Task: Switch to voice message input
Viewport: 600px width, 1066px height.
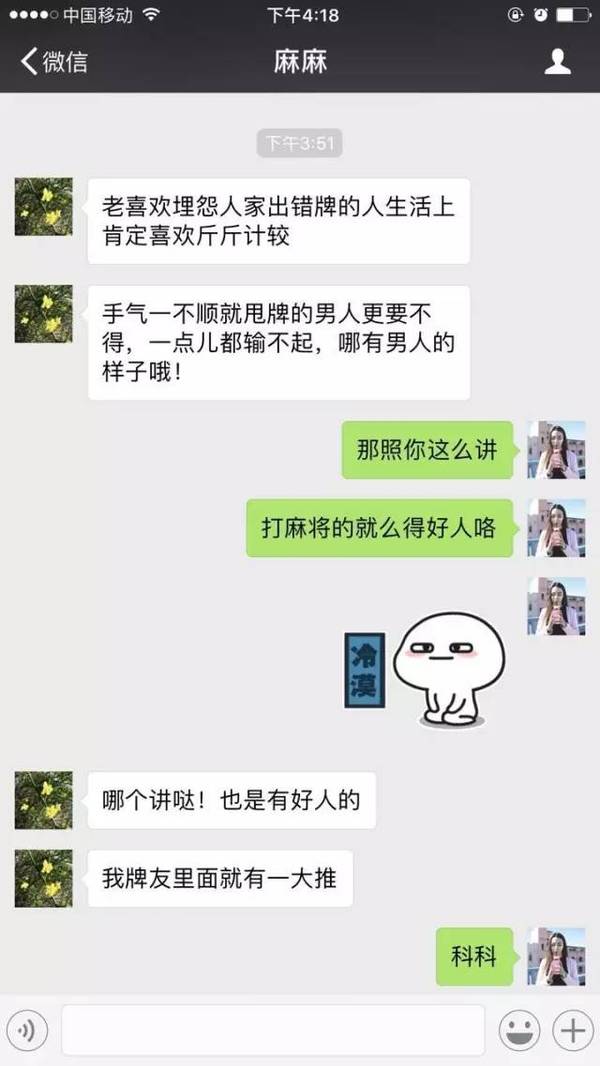Action: [27, 1030]
